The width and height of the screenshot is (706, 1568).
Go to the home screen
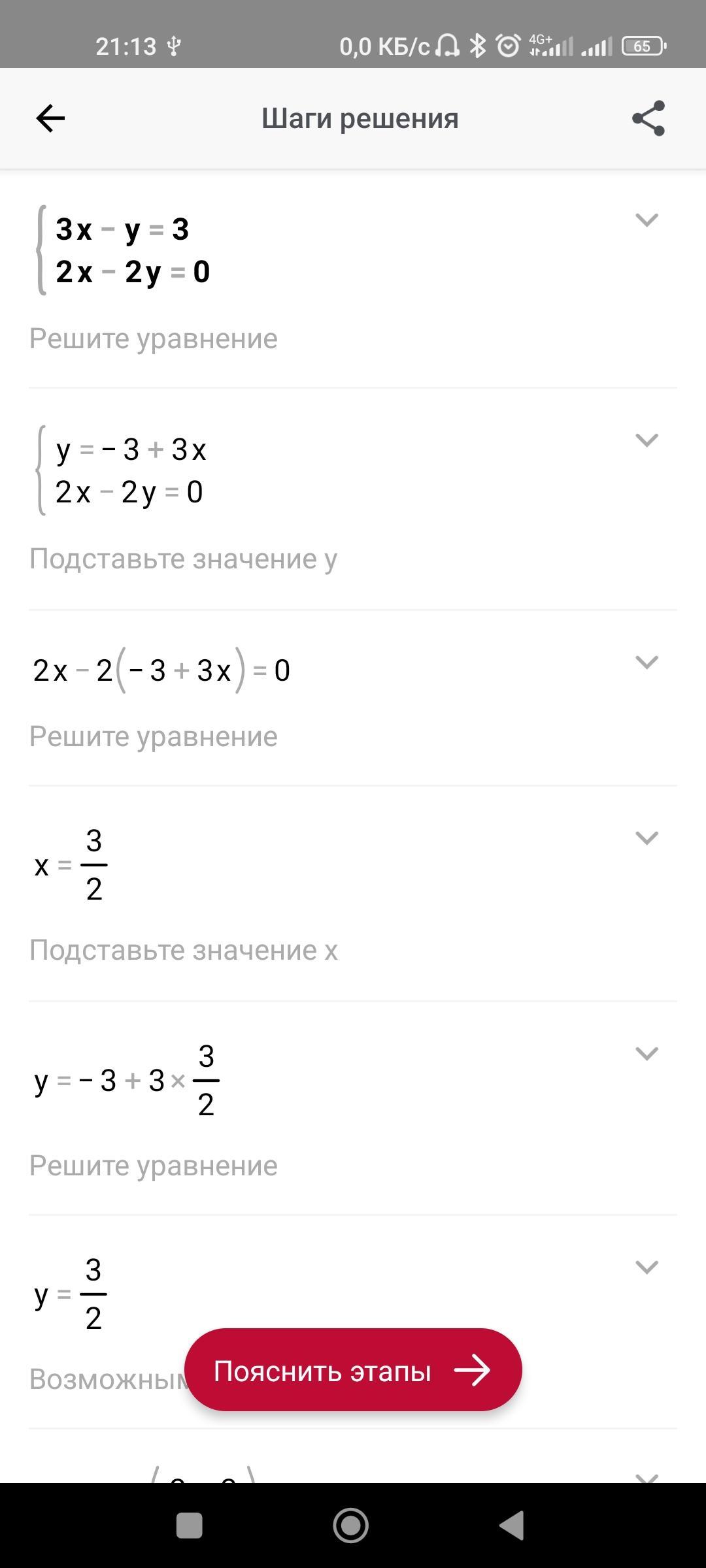[351, 1526]
